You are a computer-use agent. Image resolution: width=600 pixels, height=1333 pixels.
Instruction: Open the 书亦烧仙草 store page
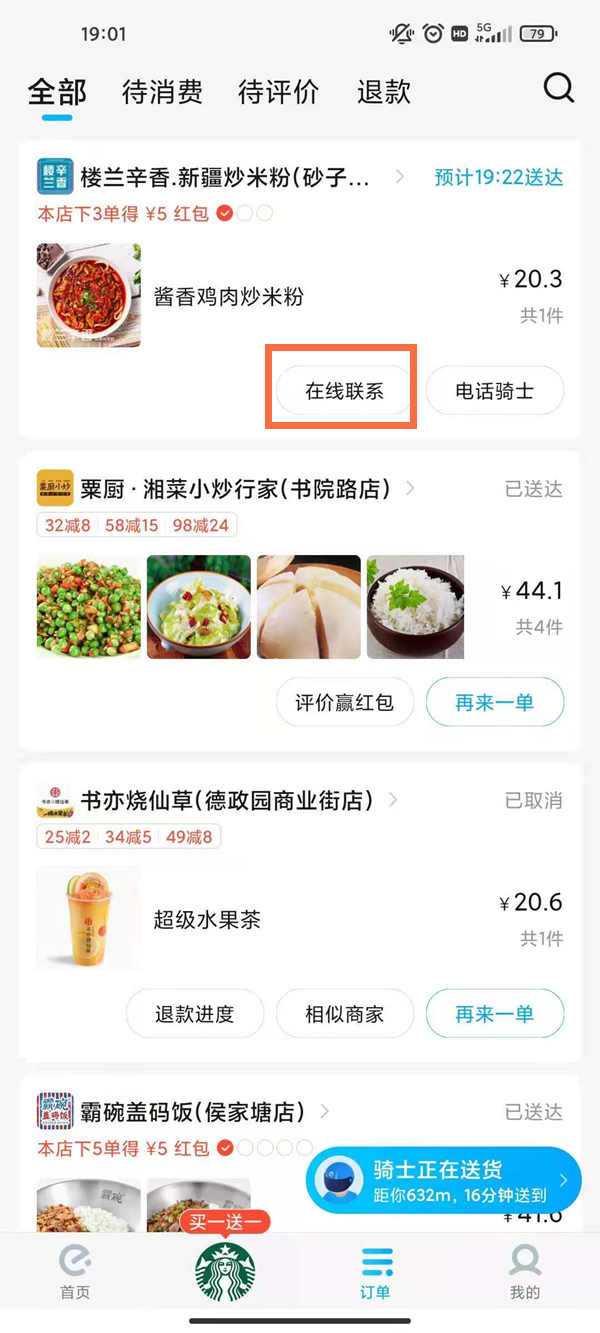[226, 800]
